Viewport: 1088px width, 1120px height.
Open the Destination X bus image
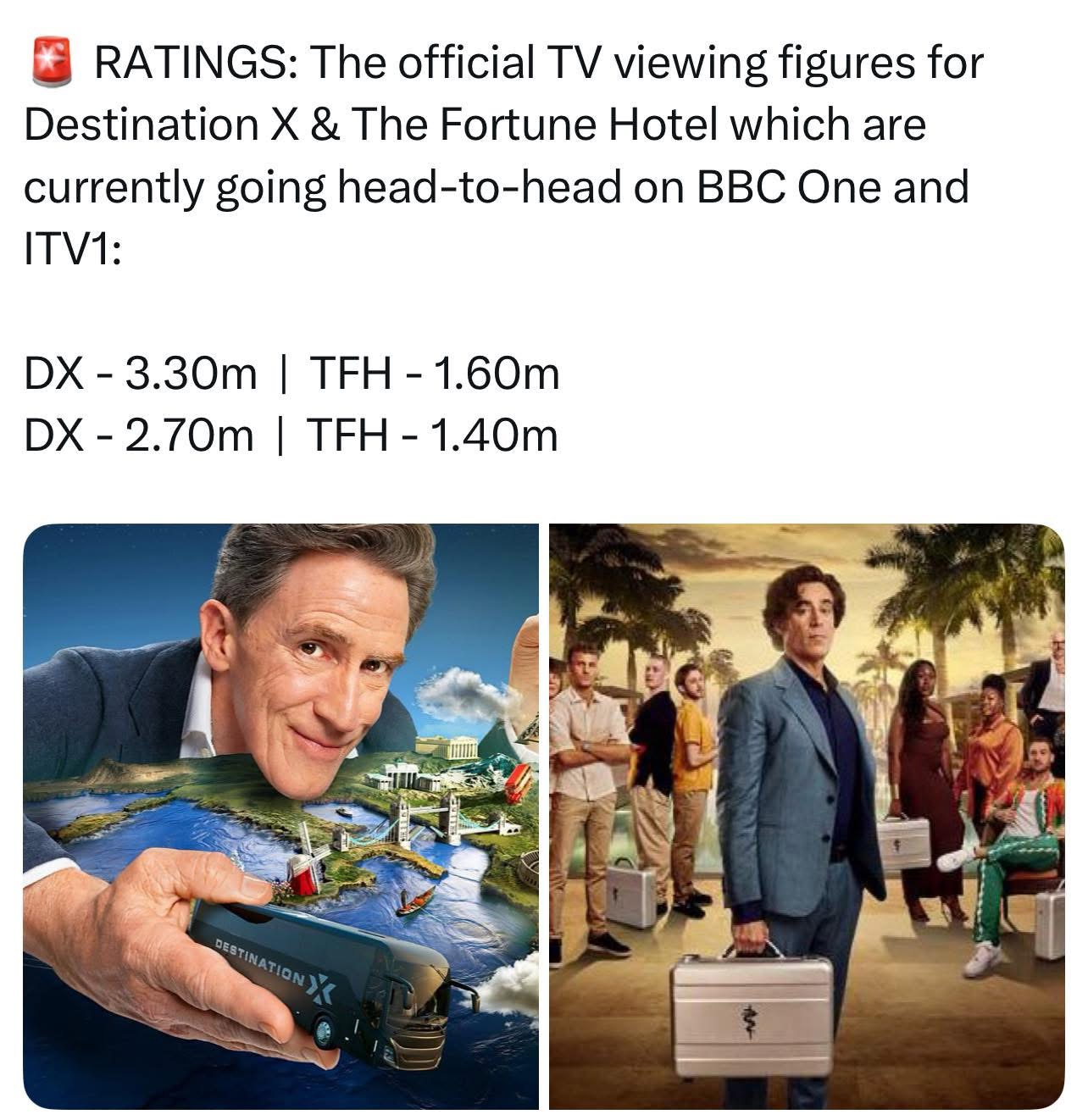pos(280,816)
